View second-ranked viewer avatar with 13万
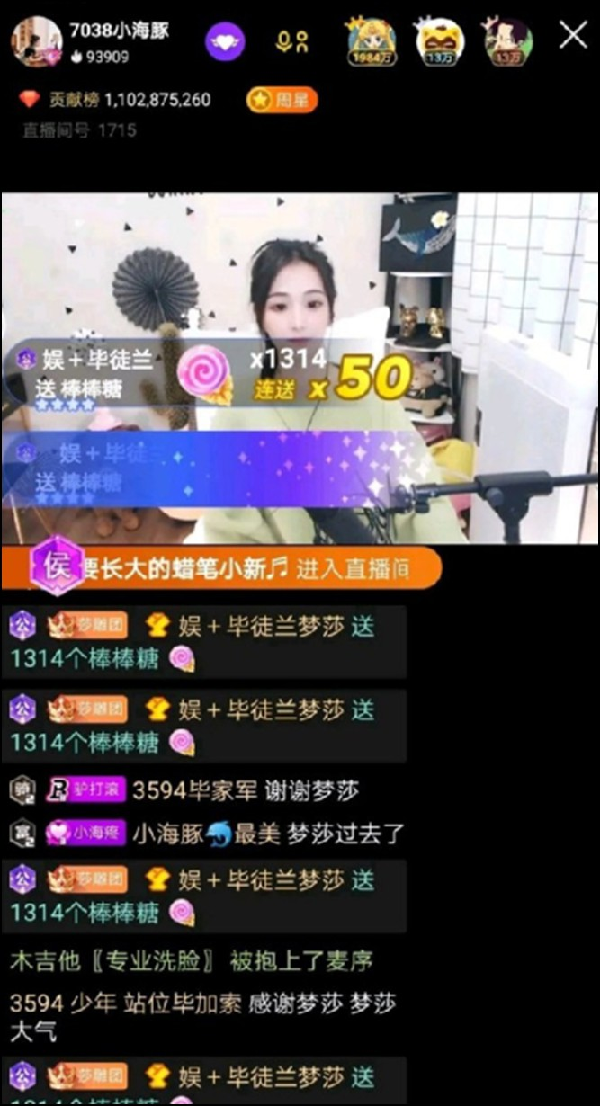The height and width of the screenshot is (1106, 600). [439, 41]
